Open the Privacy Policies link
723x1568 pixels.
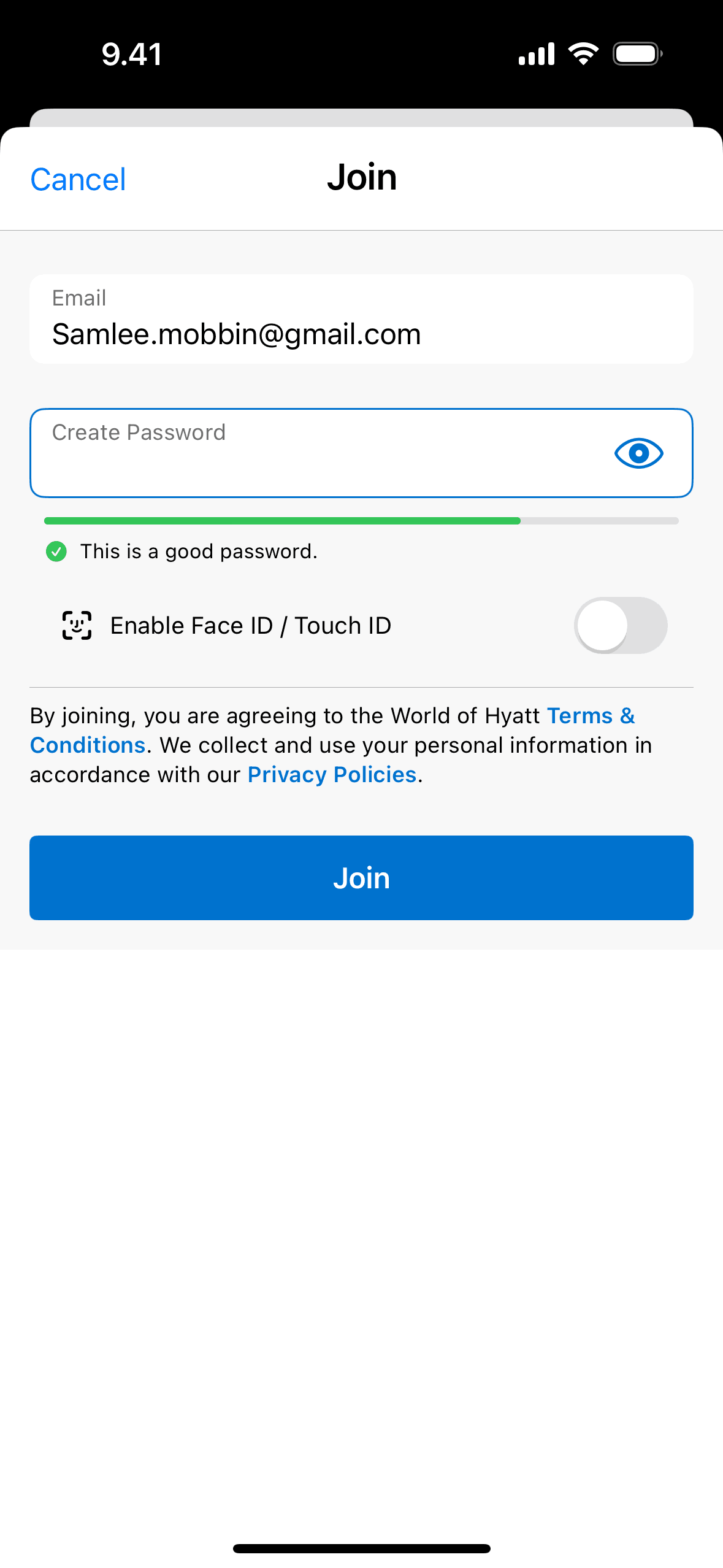332,775
